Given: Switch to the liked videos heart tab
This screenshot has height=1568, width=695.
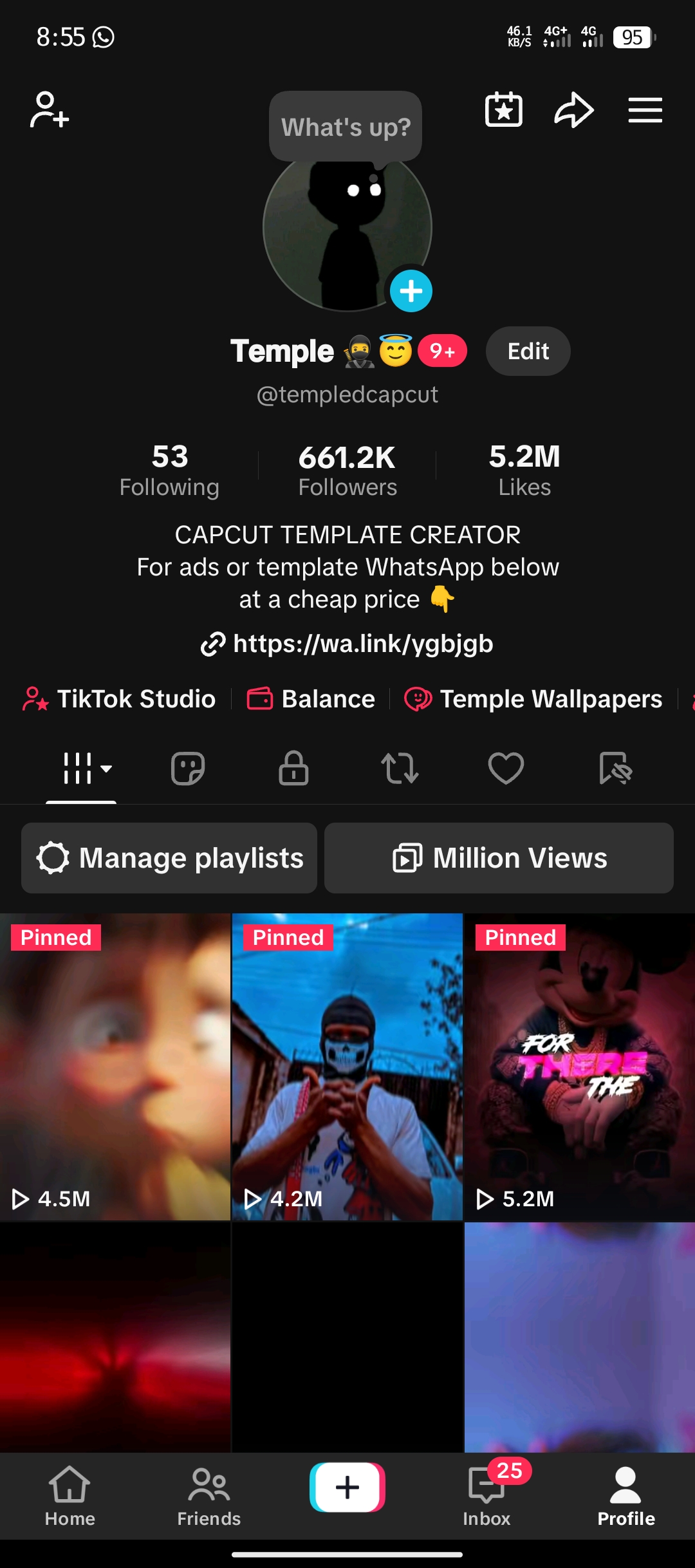Looking at the screenshot, I should coord(506,769).
